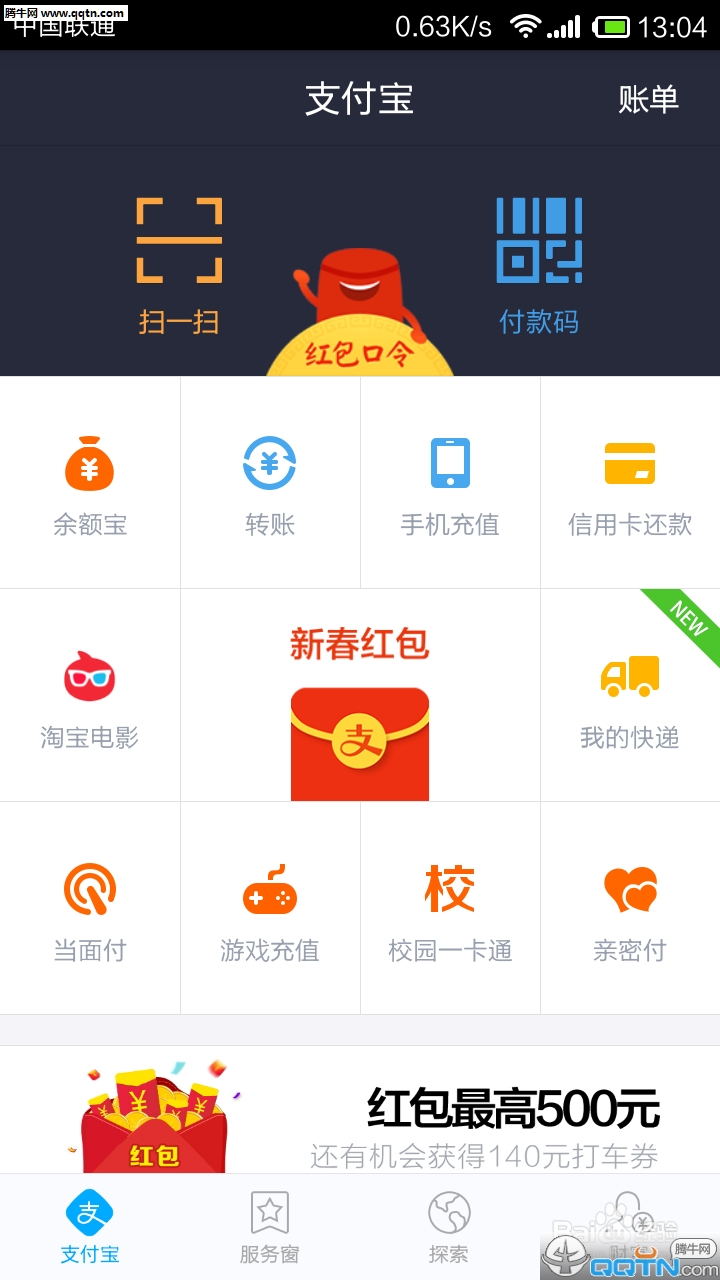Open 当面付
Screen dimensions: 720x1280
(90, 909)
